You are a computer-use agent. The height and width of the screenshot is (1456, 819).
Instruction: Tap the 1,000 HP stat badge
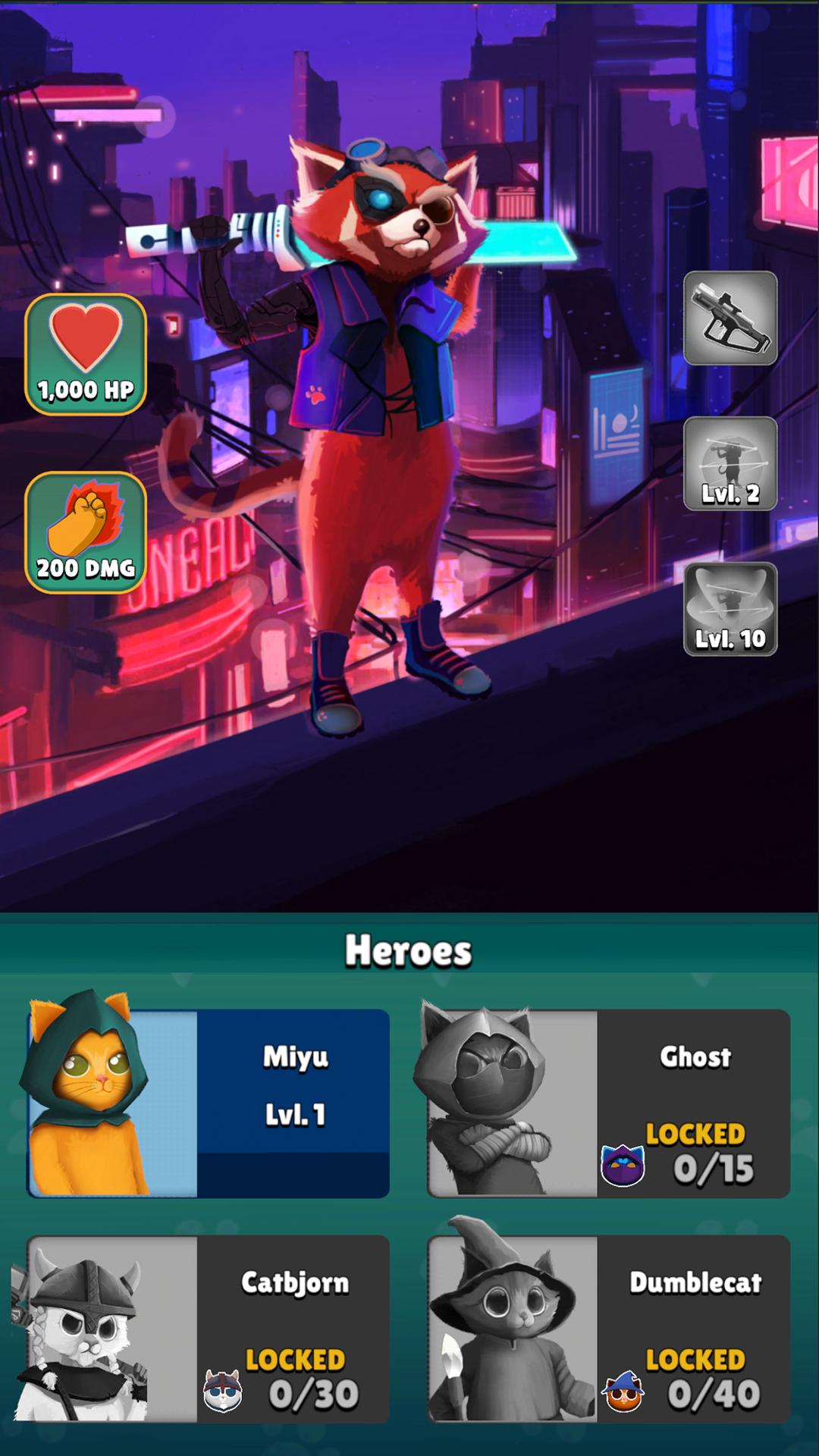click(x=86, y=354)
